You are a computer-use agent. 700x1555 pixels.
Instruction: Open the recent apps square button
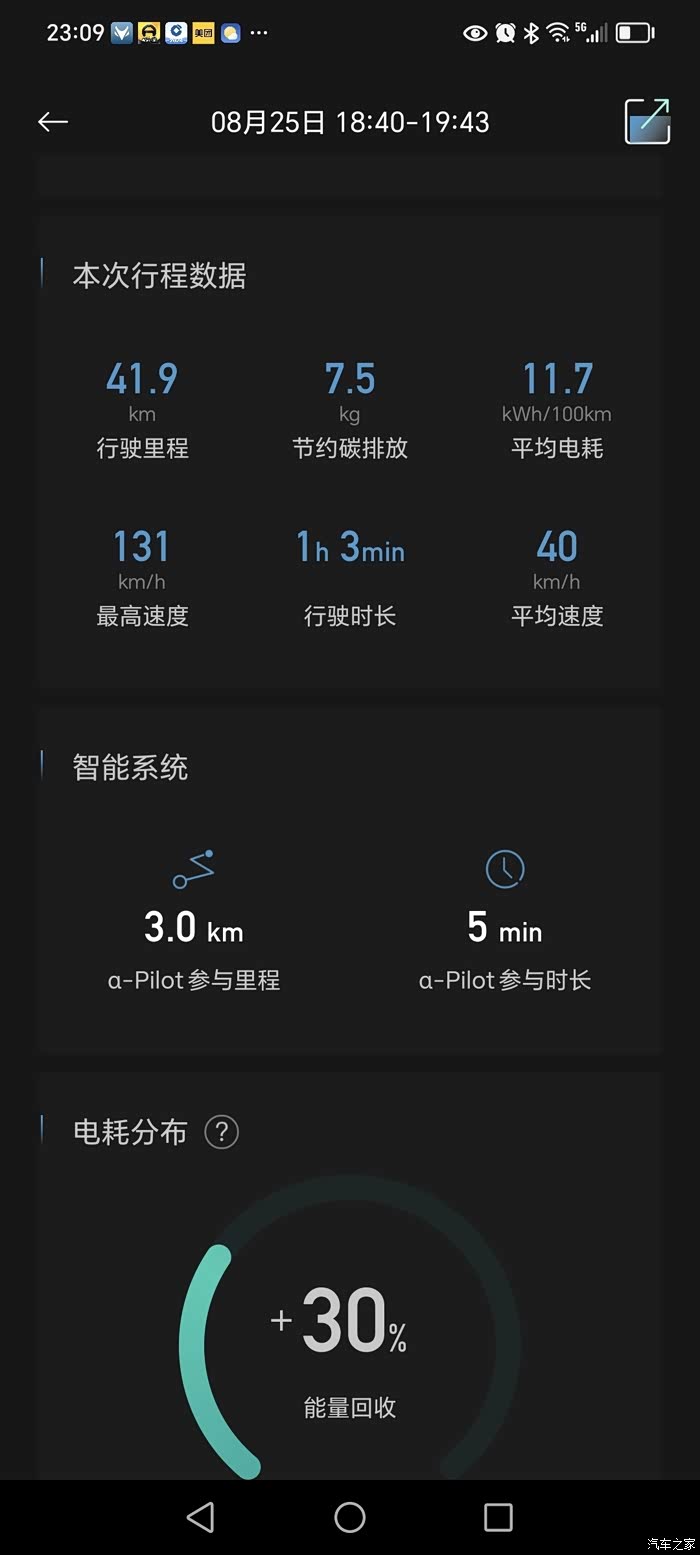(498, 1517)
